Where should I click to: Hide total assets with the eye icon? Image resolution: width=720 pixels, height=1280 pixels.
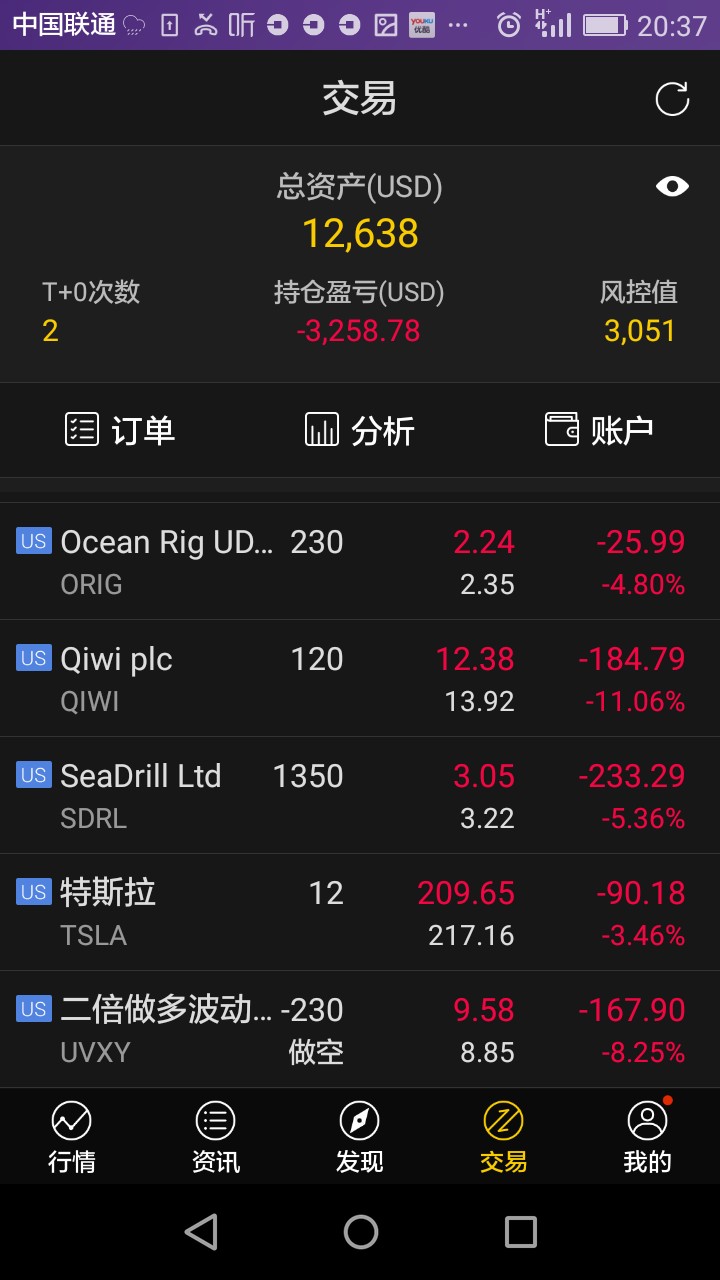pos(672,186)
